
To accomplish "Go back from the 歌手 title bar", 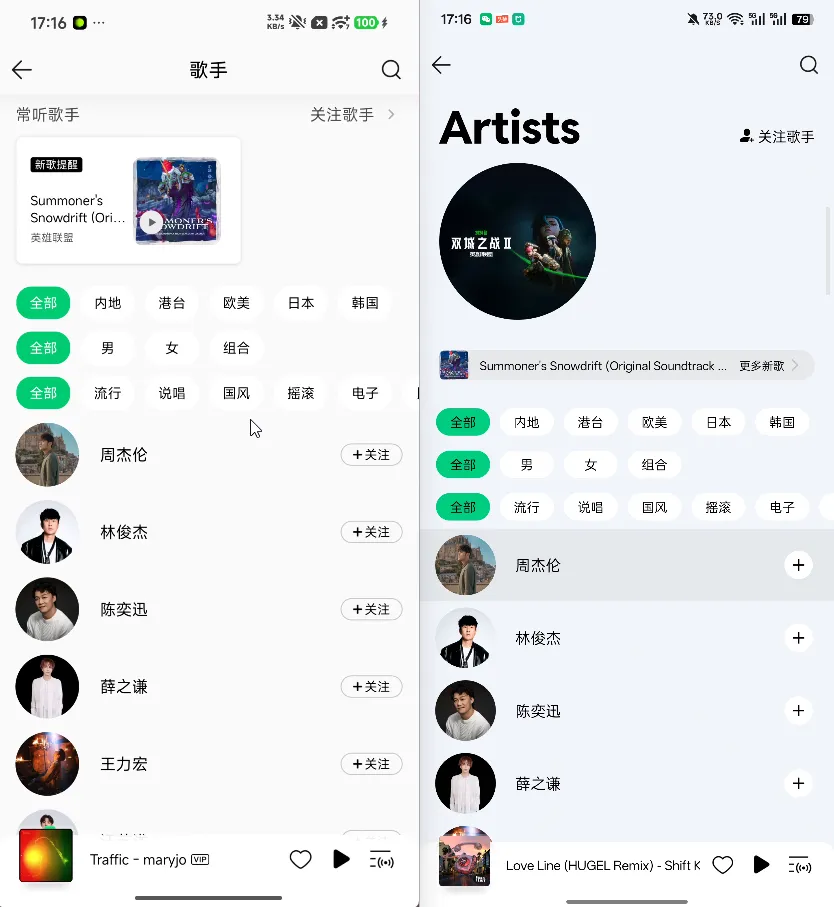I will tap(22, 70).
